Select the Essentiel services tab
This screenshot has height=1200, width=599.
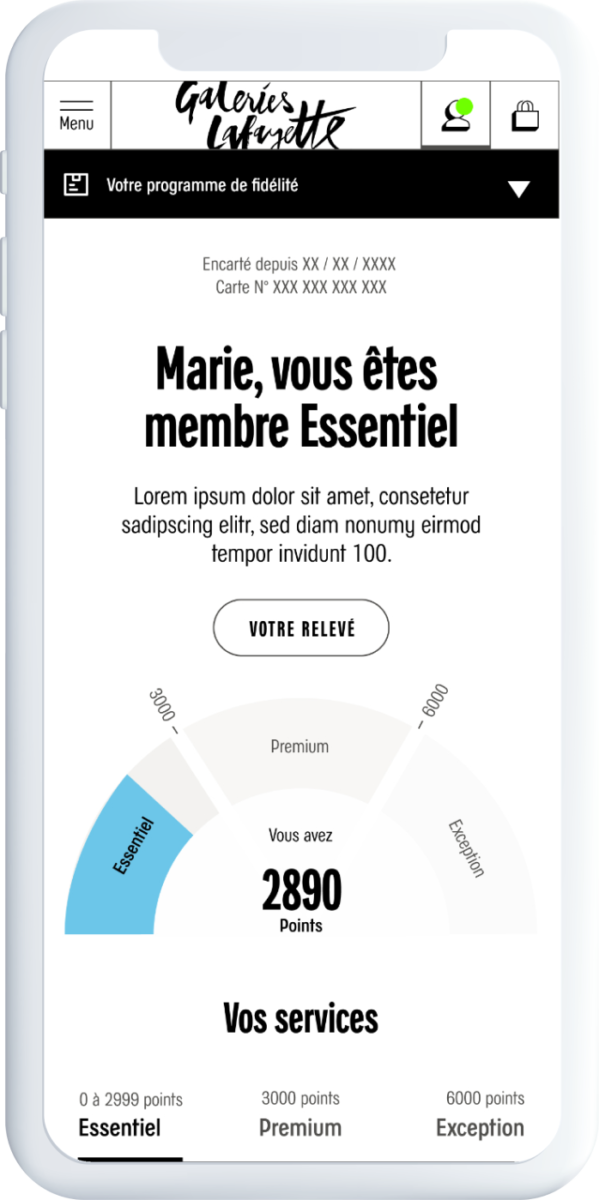pyautogui.click(x=130, y=1115)
